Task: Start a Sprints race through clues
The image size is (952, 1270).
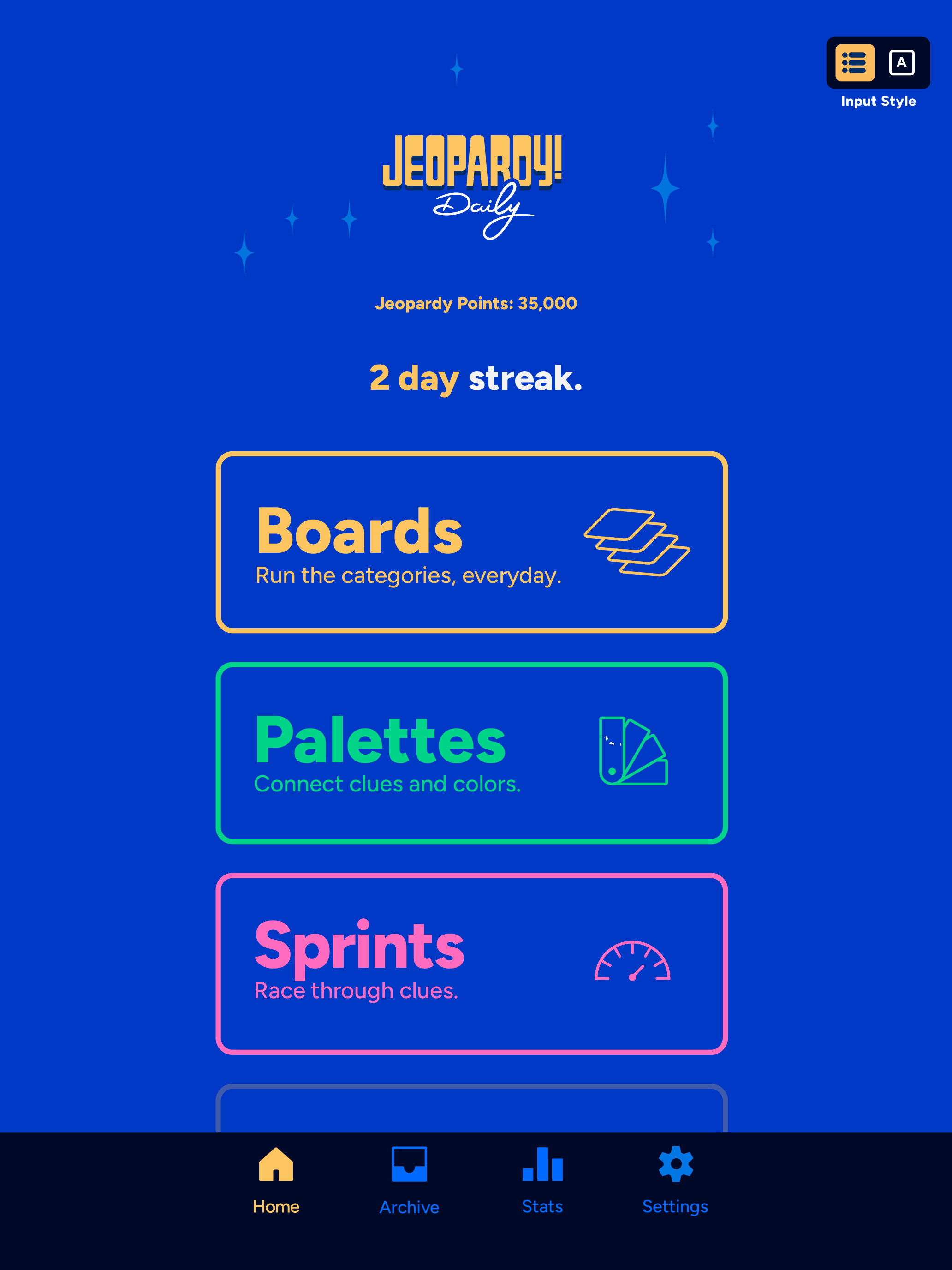Action: click(x=473, y=964)
